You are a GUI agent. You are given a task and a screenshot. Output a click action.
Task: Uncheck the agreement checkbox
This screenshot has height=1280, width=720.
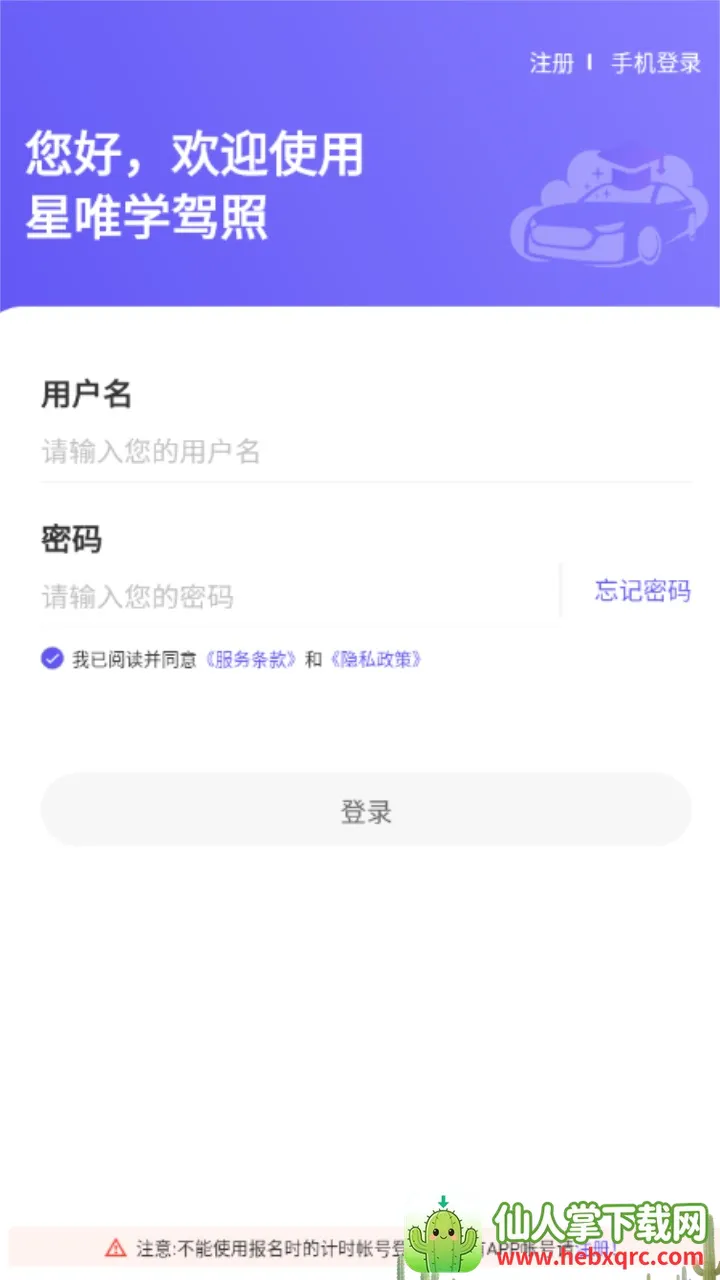[x=52, y=659]
